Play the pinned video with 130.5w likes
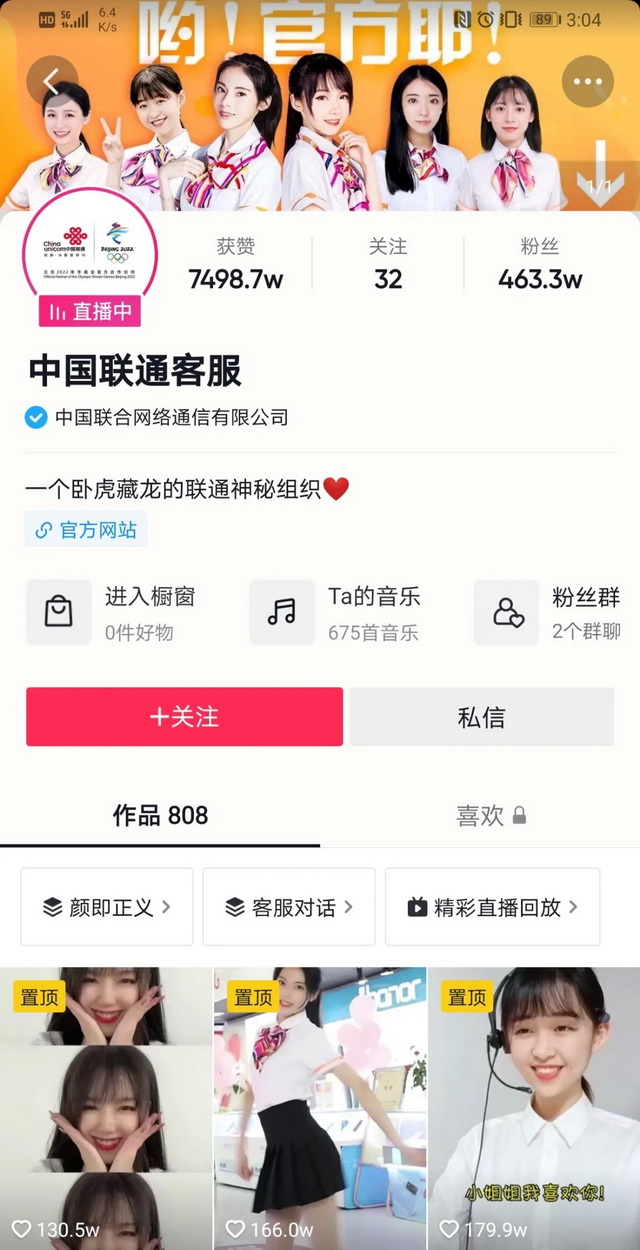640x1250 pixels. click(x=106, y=1100)
